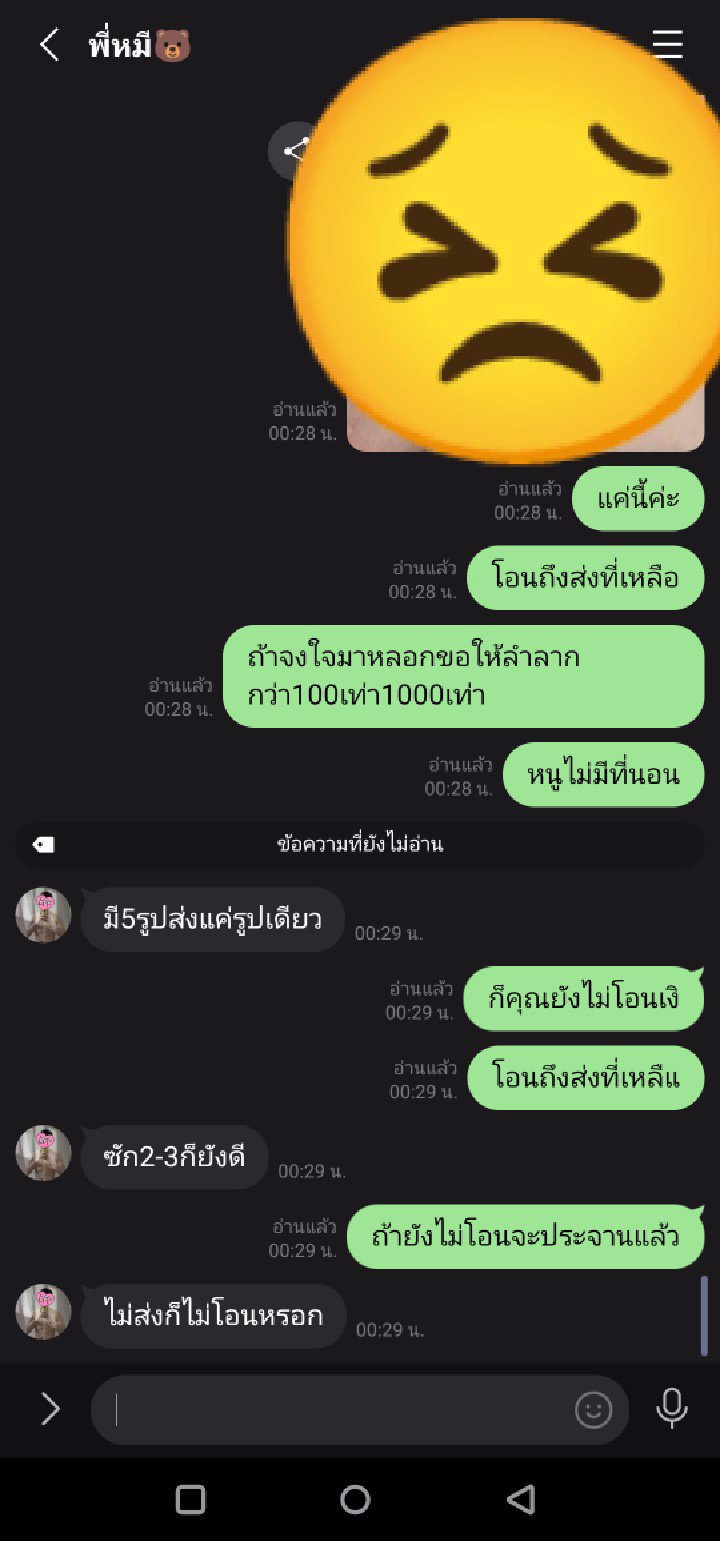Open พี่หมี's profile avatar picture
Viewport: 720px width, 1541px height.
point(42,916)
